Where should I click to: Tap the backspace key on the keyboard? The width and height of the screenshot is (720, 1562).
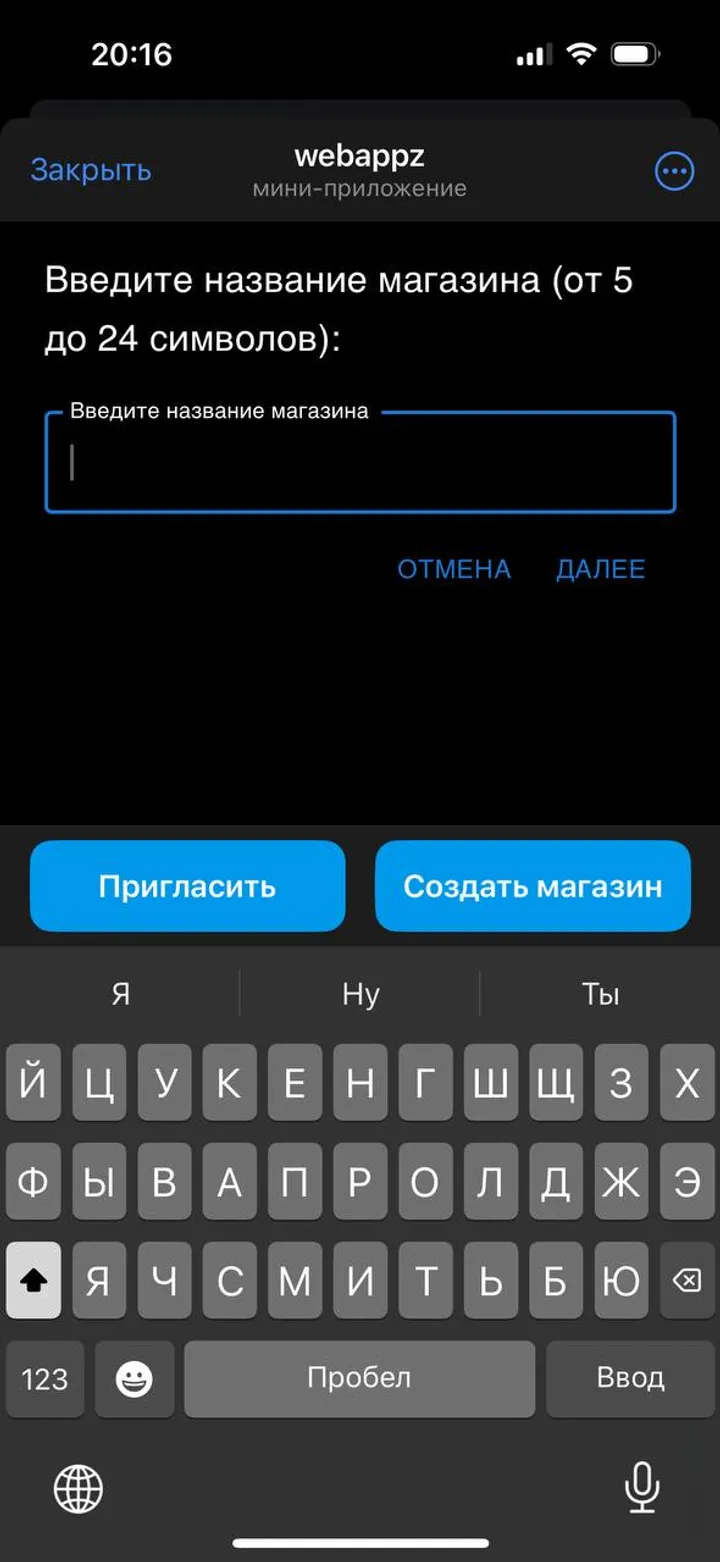tap(685, 1279)
